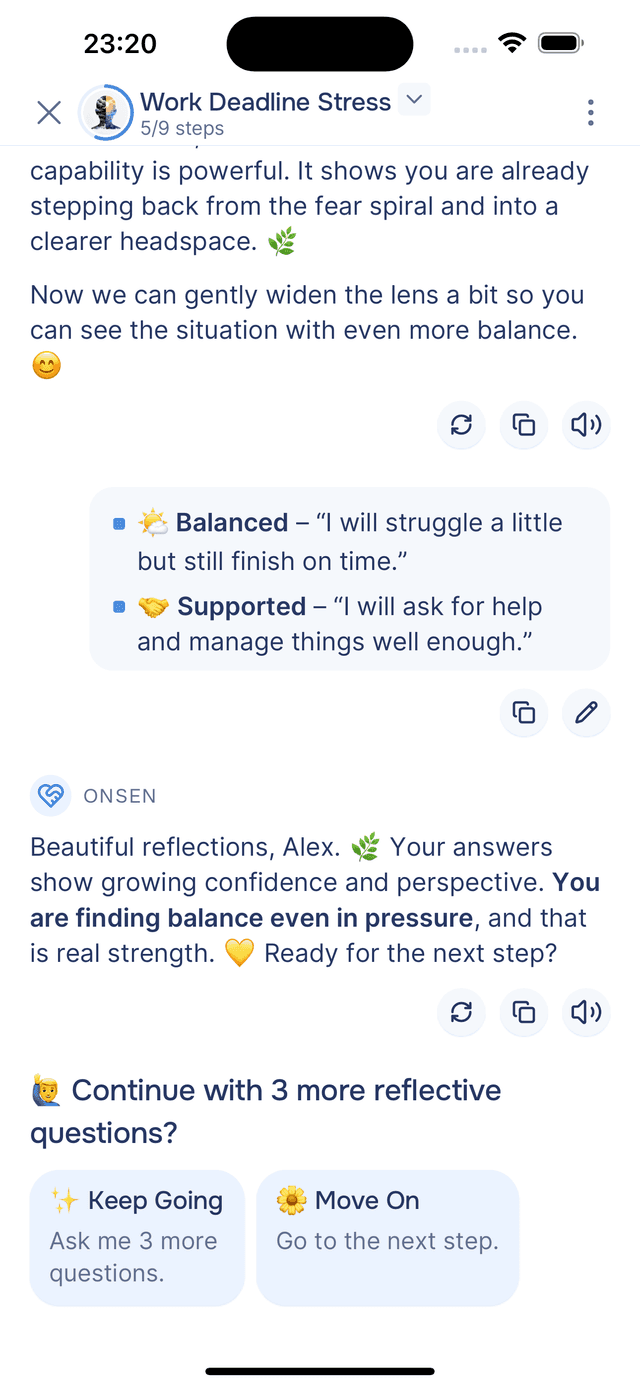Screen dimensions: 640x1387
Task: Regenerate the 'Beautiful reflections' response
Action: click(x=461, y=1012)
